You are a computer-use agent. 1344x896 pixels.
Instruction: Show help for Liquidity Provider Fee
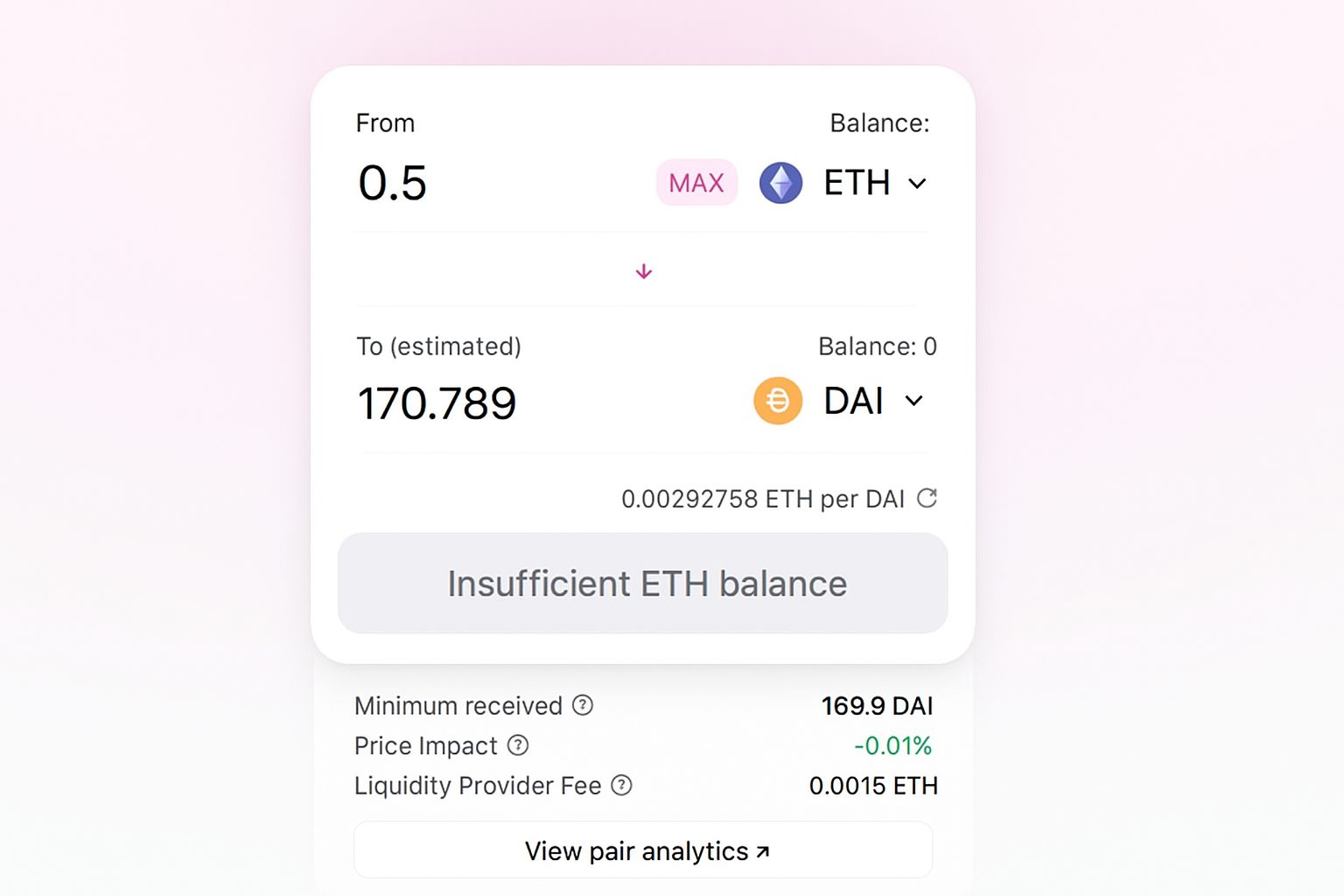pos(621,786)
